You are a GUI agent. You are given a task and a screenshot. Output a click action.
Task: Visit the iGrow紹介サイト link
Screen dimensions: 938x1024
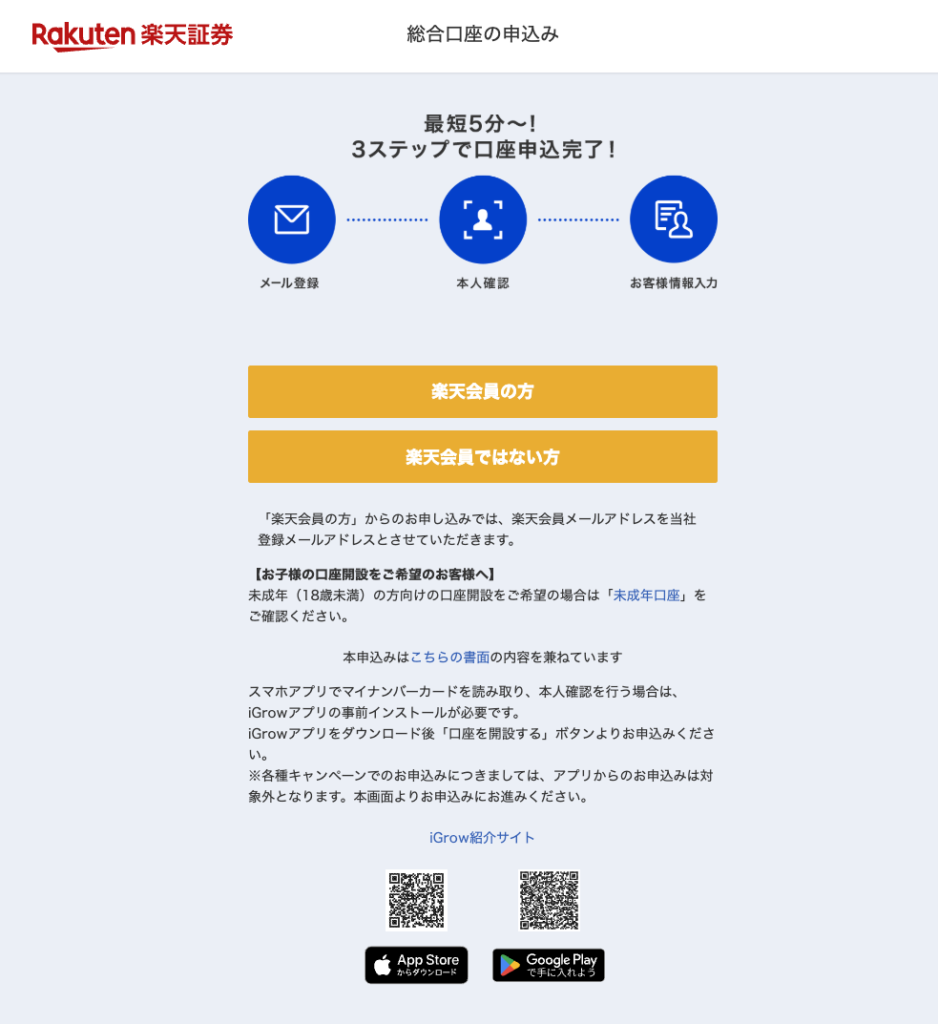pos(482,838)
